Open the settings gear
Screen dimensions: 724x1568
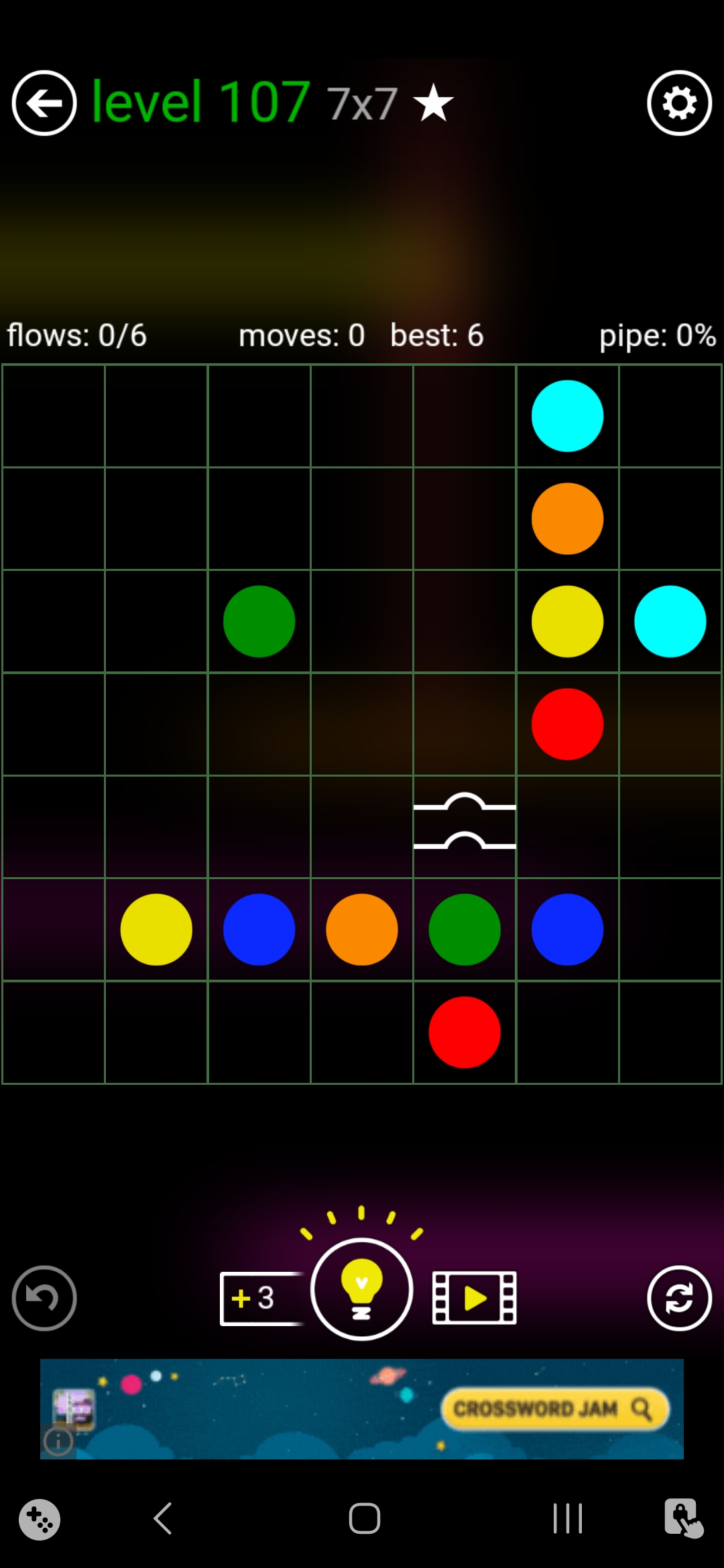tap(679, 103)
